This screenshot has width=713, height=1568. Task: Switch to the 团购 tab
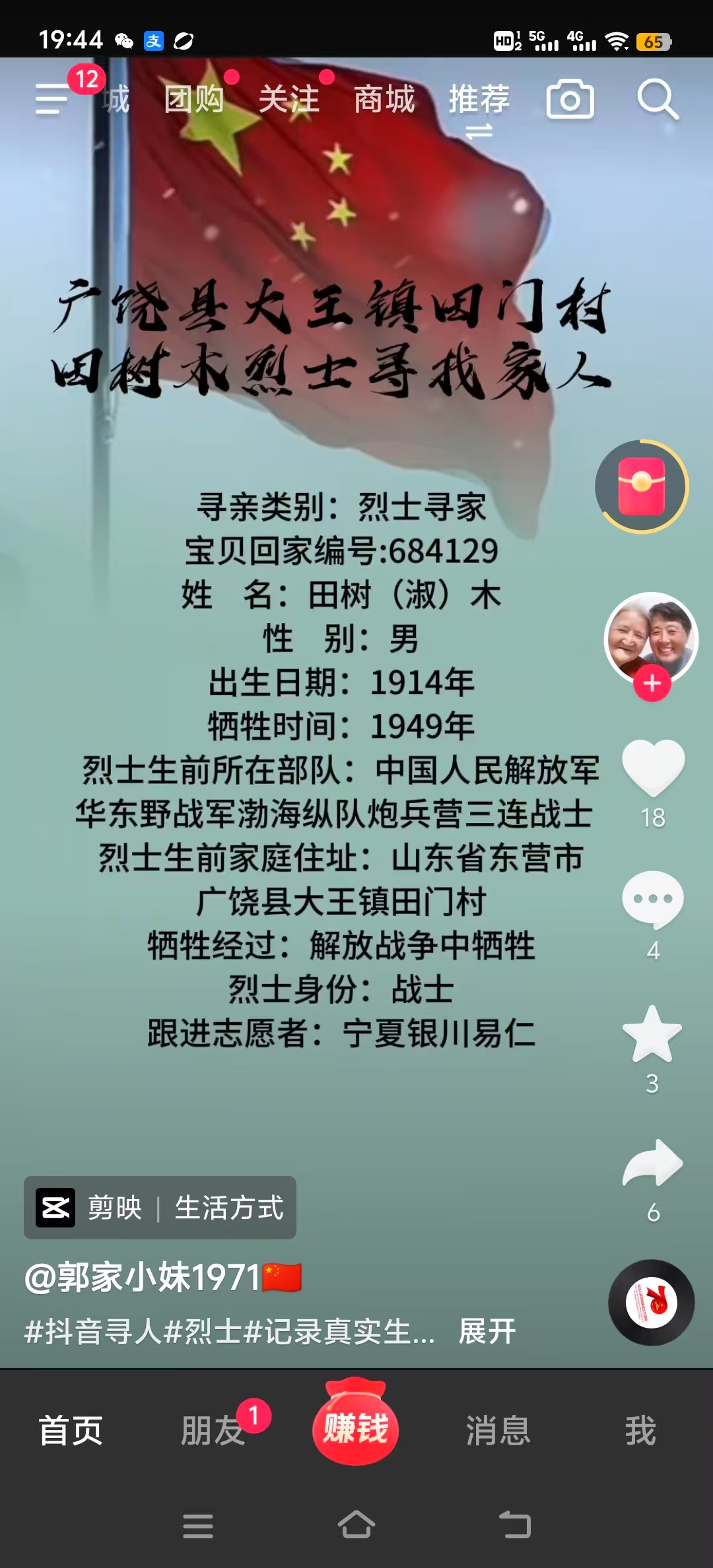pos(194,100)
